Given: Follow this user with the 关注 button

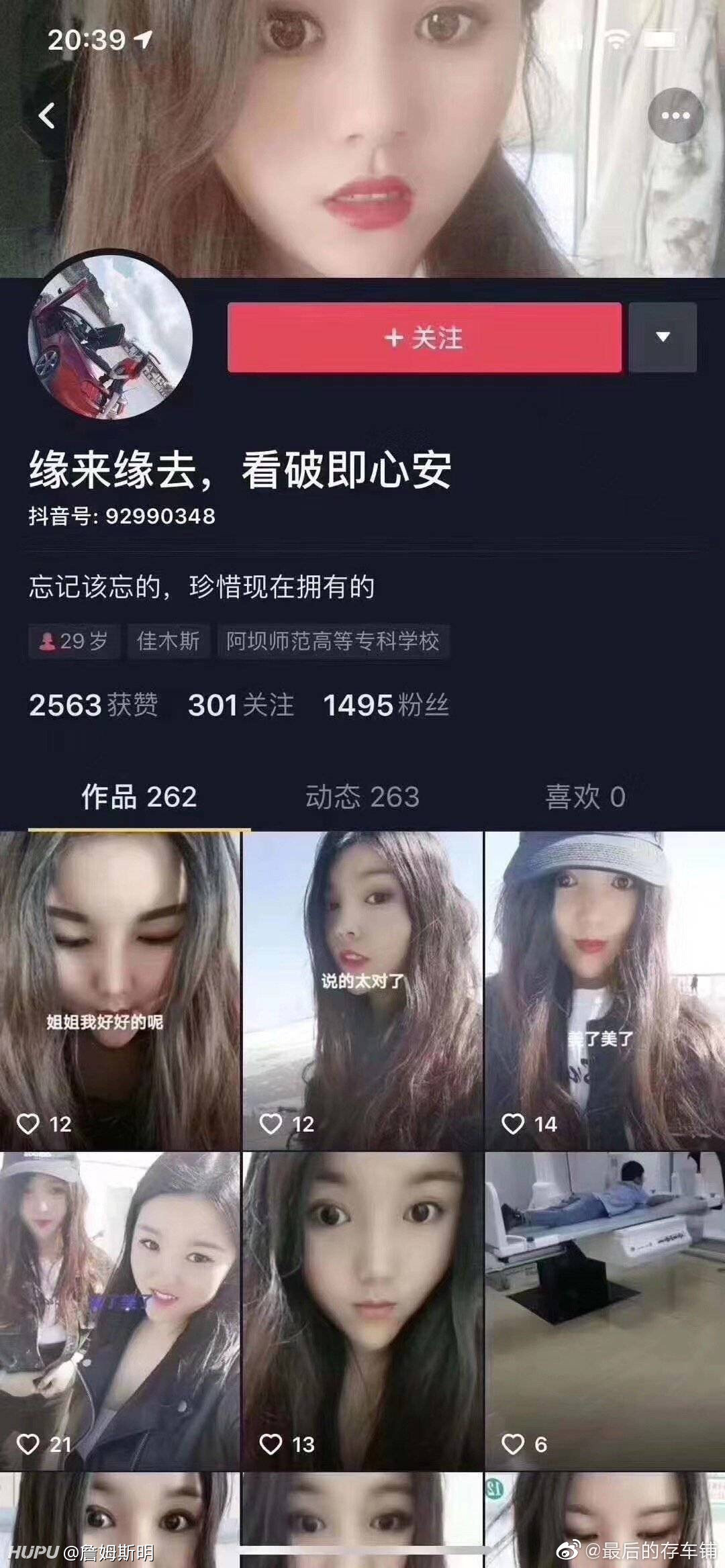Looking at the screenshot, I should click(x=424, y=338).
